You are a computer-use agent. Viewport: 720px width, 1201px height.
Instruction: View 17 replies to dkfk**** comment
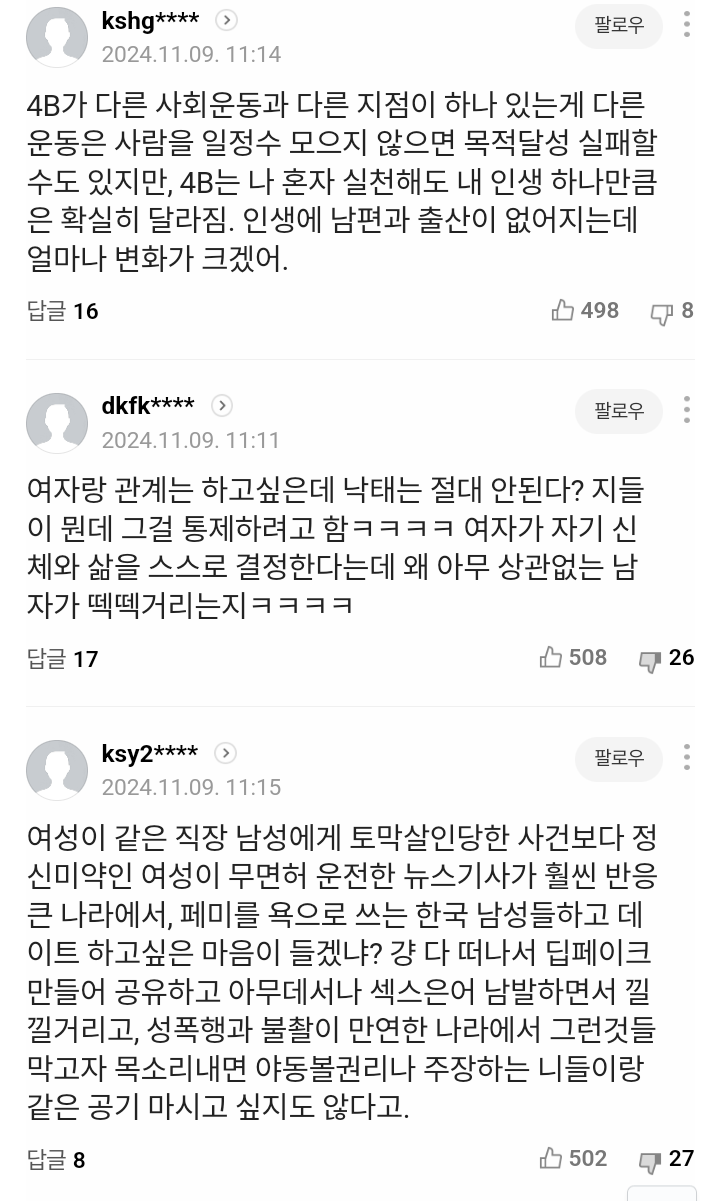[x=62, y=658]
